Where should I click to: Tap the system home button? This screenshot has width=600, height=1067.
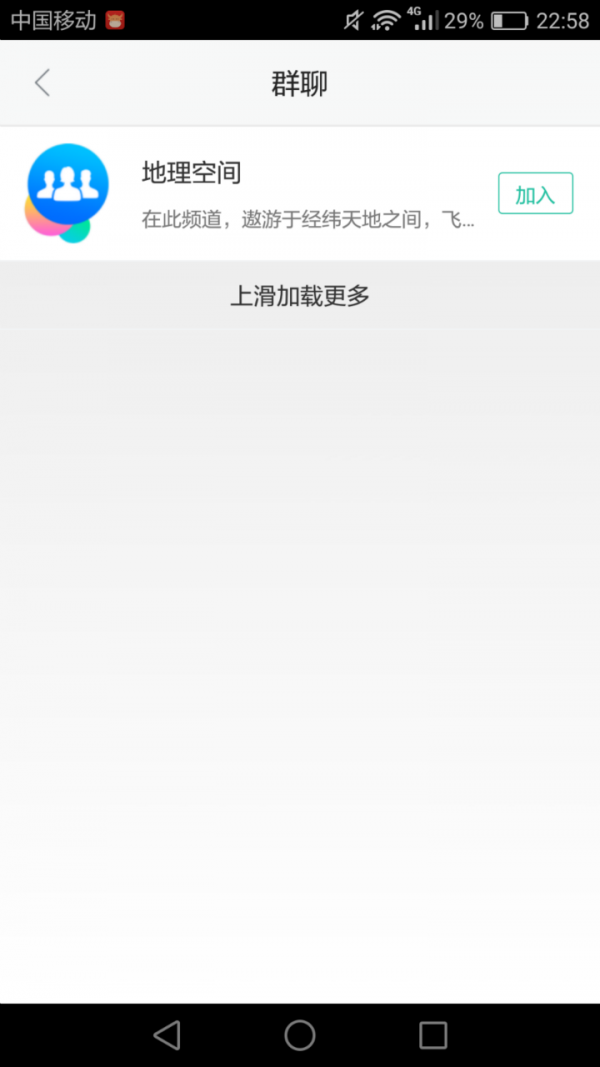pos(300,1035)
